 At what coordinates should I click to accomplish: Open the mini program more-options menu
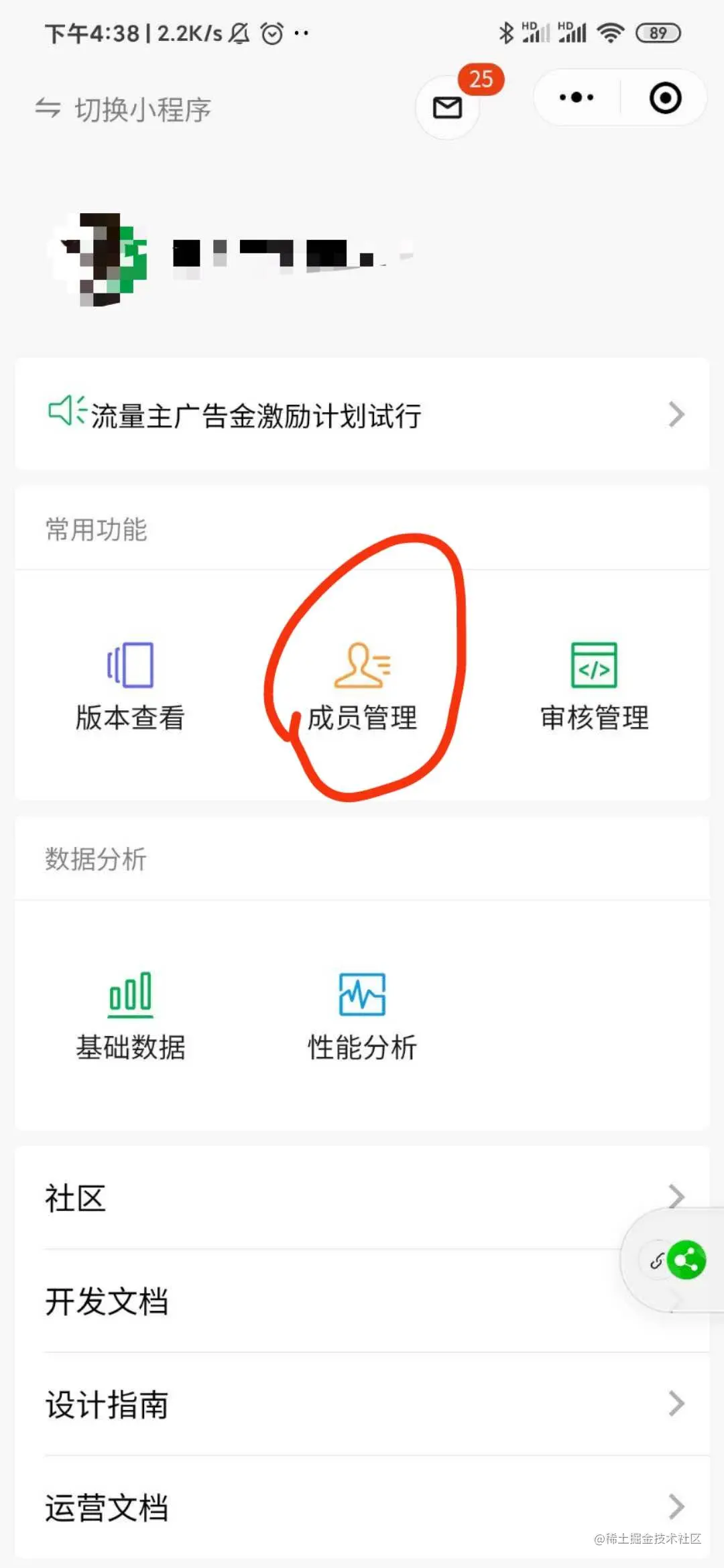pyautogui.click(x=577, y=98)
